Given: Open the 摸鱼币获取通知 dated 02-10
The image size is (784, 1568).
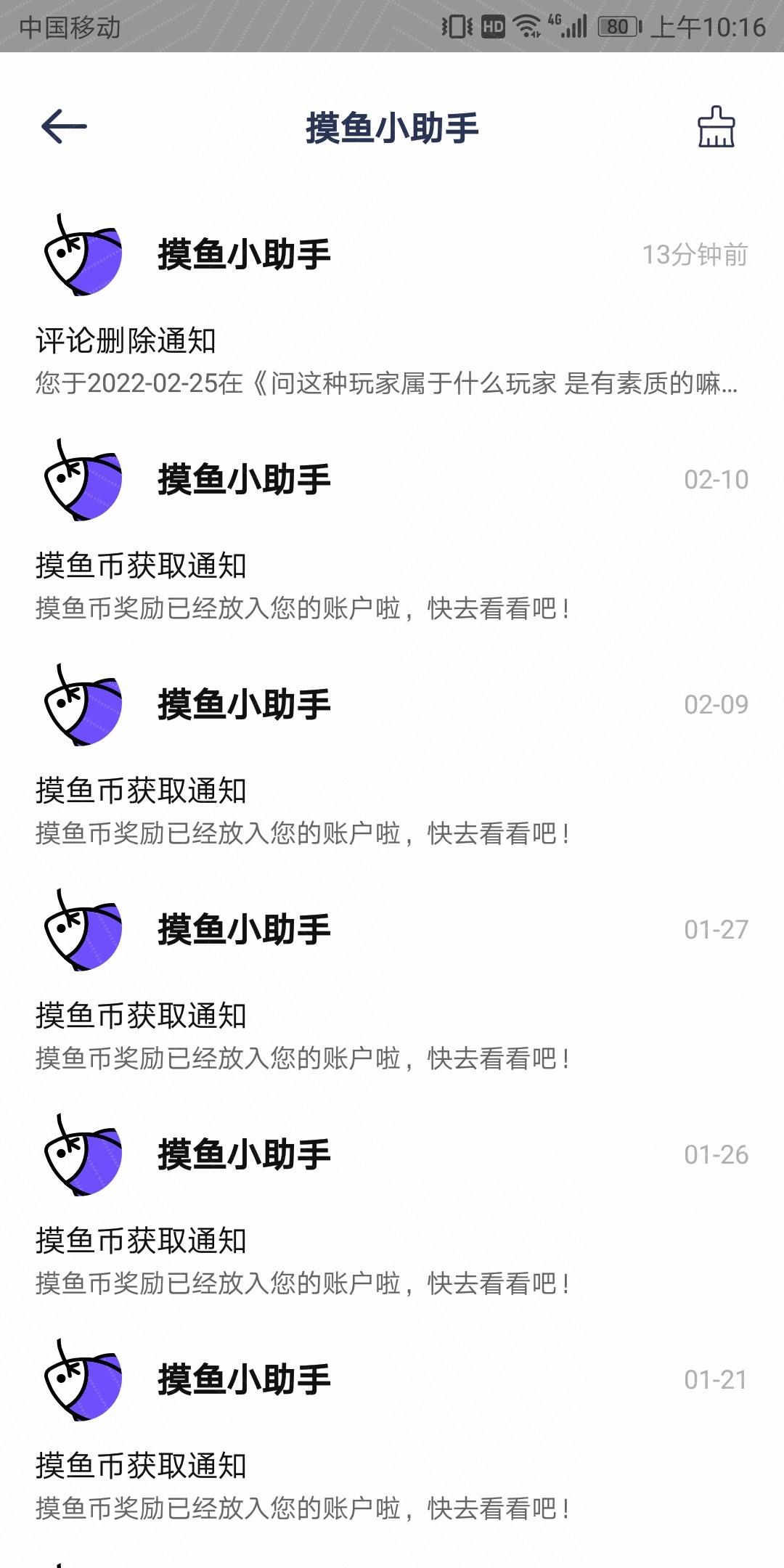Looking at the screenshot, I should click(392, 531).
